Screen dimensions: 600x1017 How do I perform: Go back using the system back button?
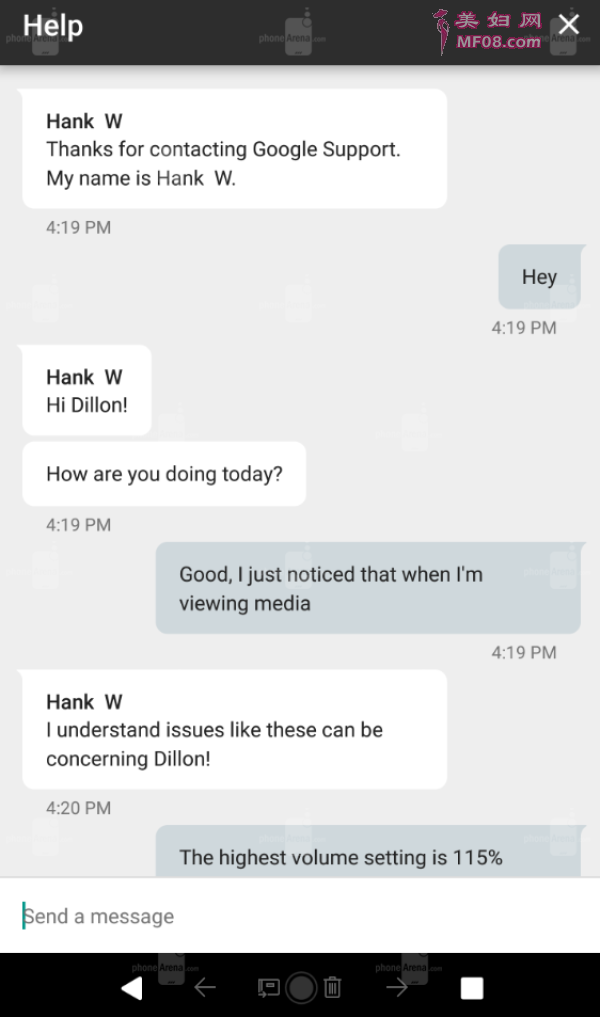coord(131,988)
